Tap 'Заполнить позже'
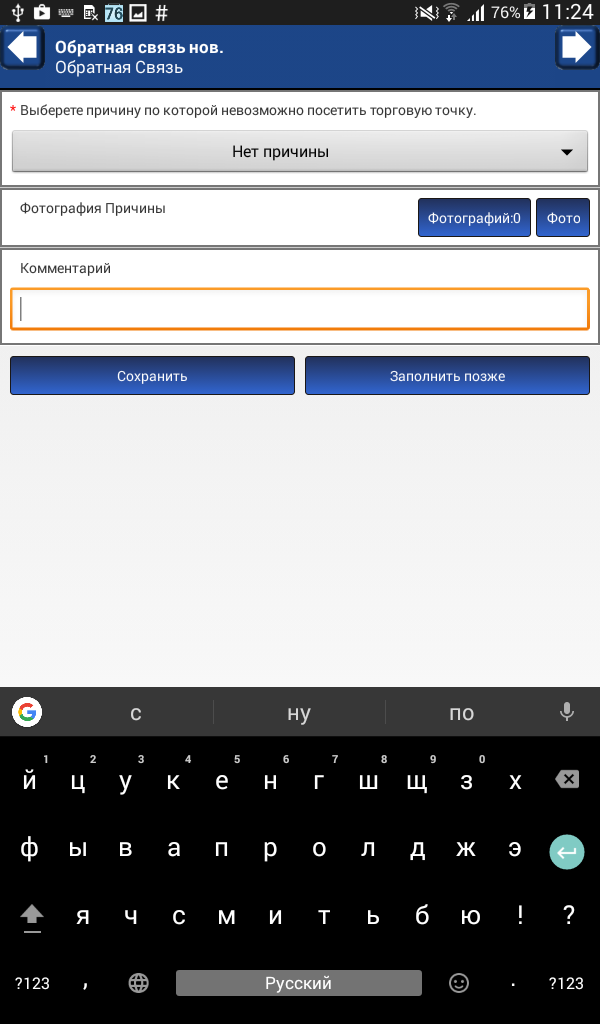 (x=447, y=376)
